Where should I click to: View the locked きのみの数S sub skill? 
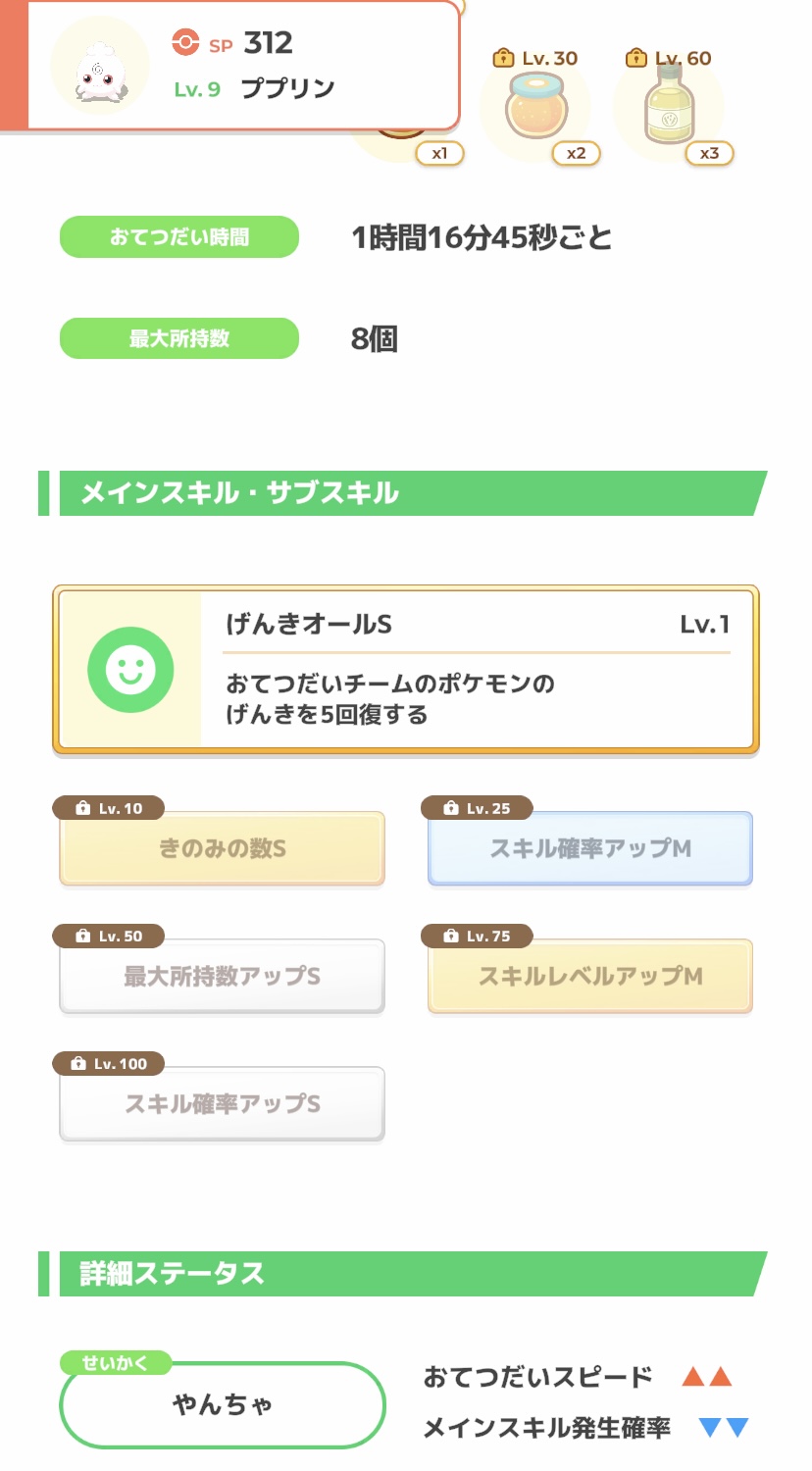click(x=222, y=848)
